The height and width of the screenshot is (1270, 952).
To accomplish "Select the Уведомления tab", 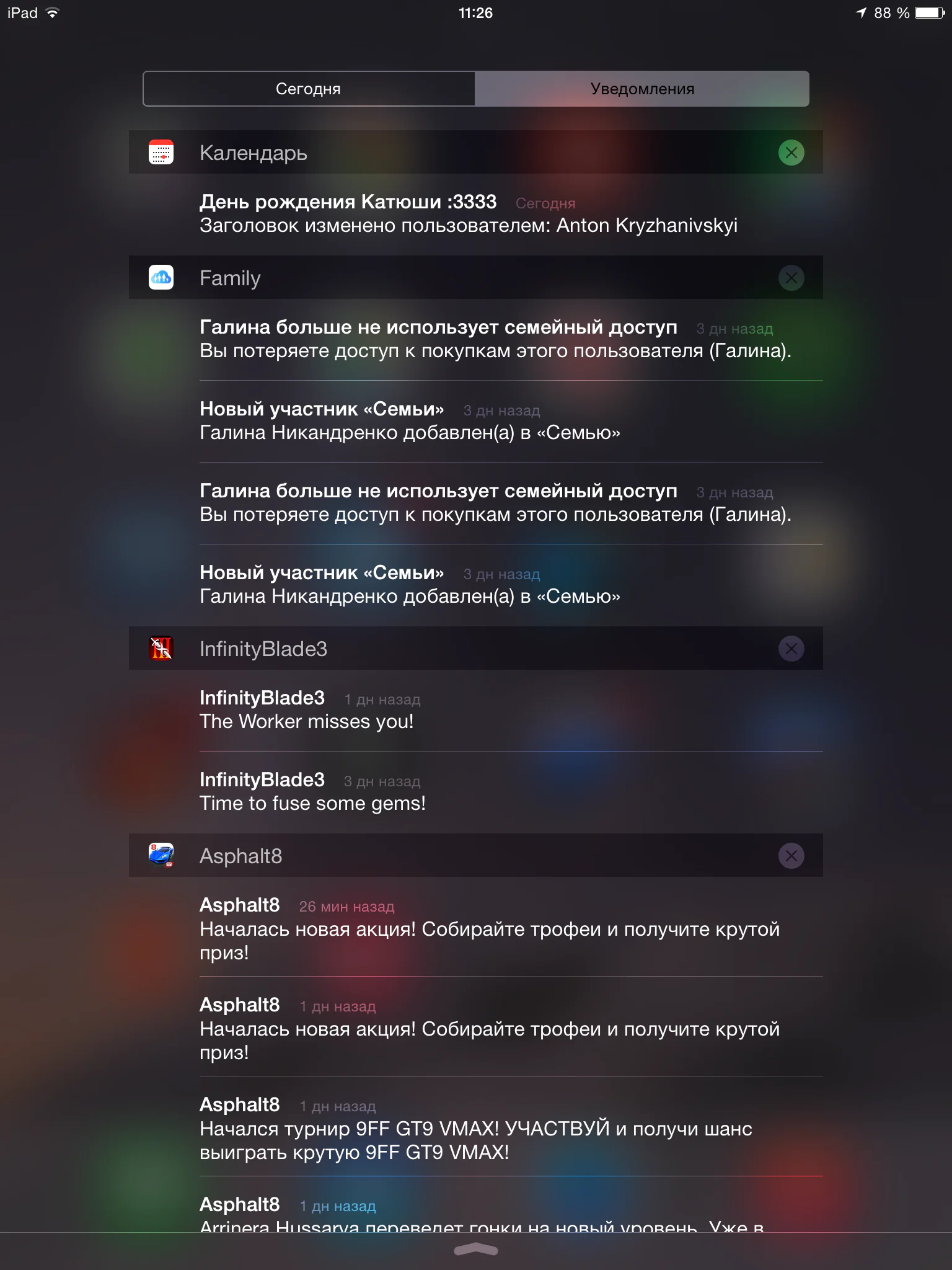I will [x=641, y=89].
